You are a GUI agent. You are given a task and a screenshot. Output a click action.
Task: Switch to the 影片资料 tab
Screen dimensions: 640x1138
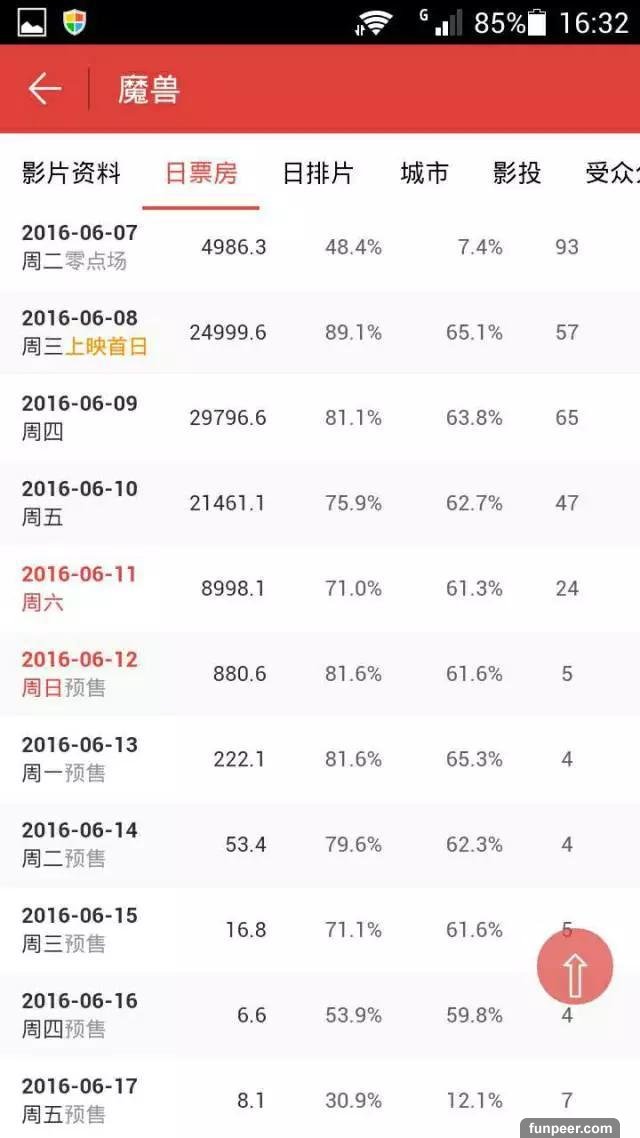click(71, 173)
